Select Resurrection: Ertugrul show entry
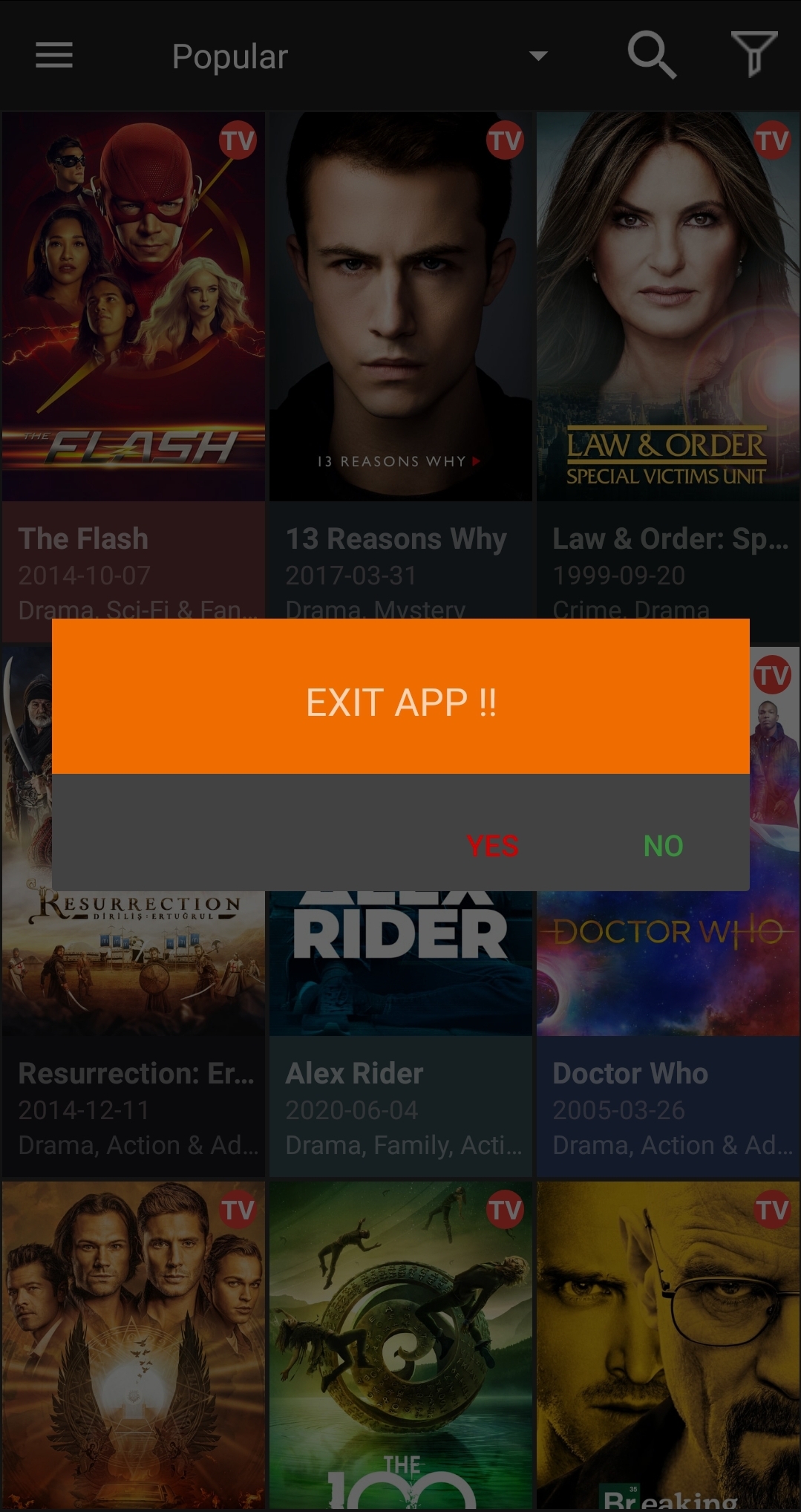This screenshot has height=1512, width=801. pos(134,1073)
